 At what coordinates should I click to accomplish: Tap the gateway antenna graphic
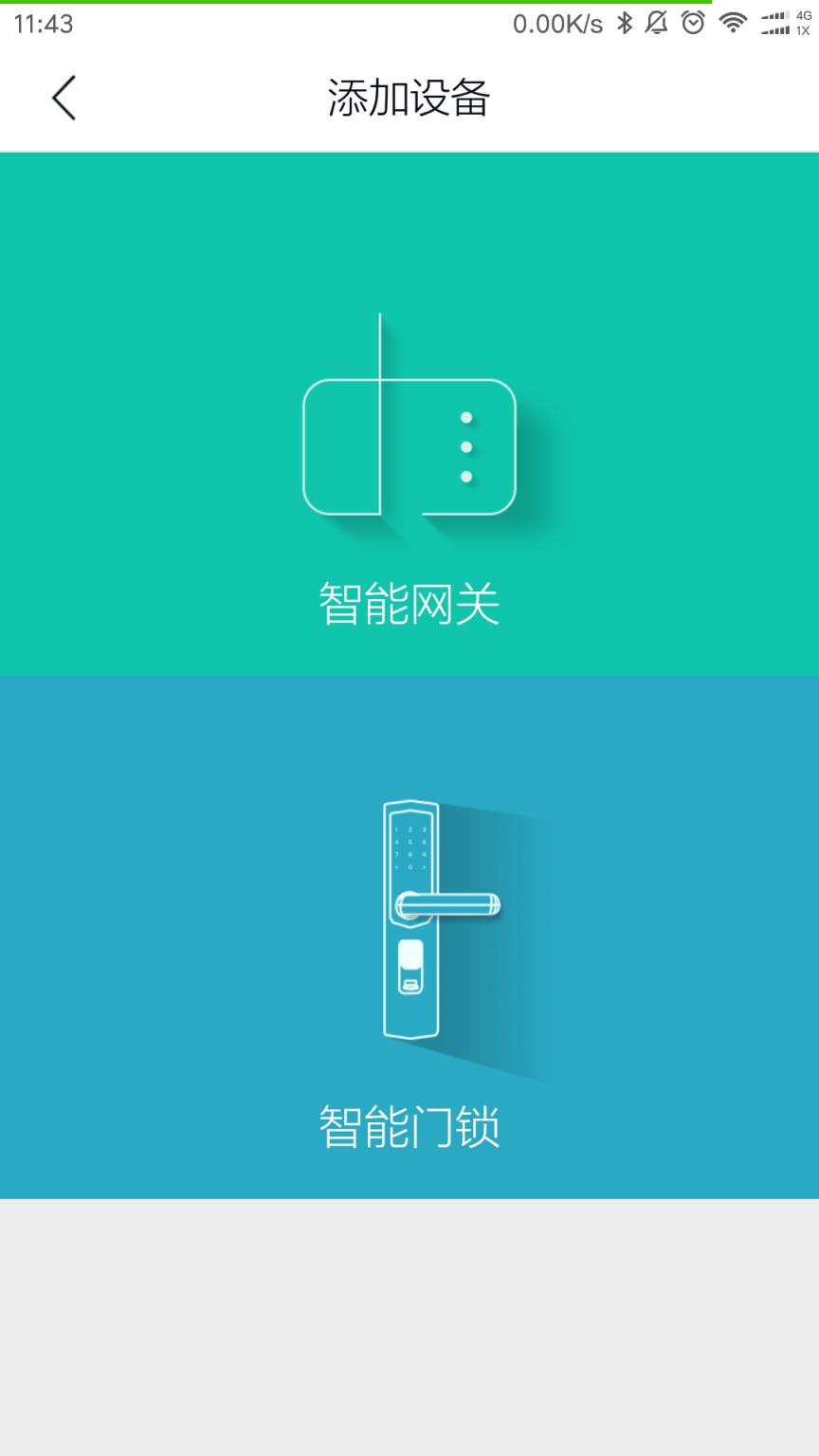(x=379, y=341)
